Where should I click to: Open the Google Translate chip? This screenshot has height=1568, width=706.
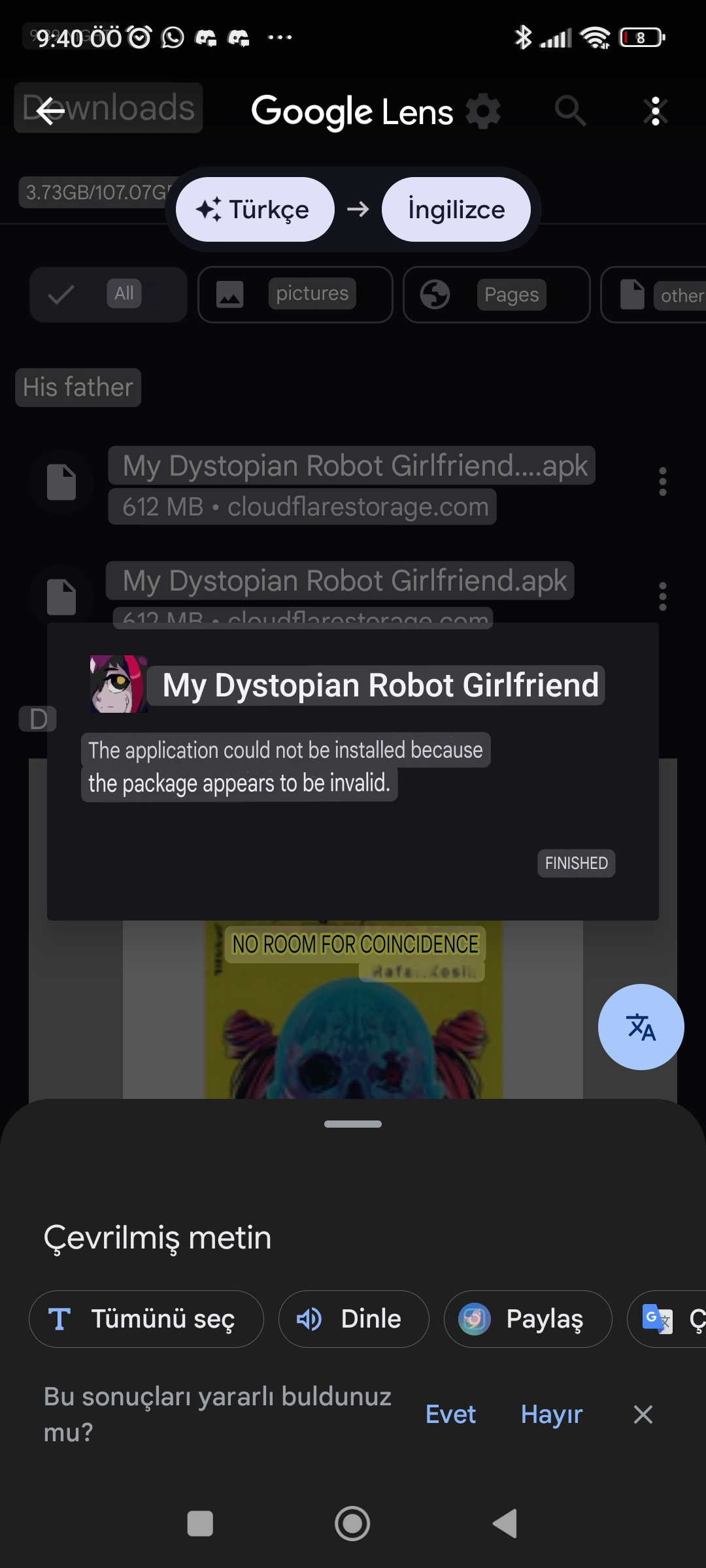click(667, 1319)
